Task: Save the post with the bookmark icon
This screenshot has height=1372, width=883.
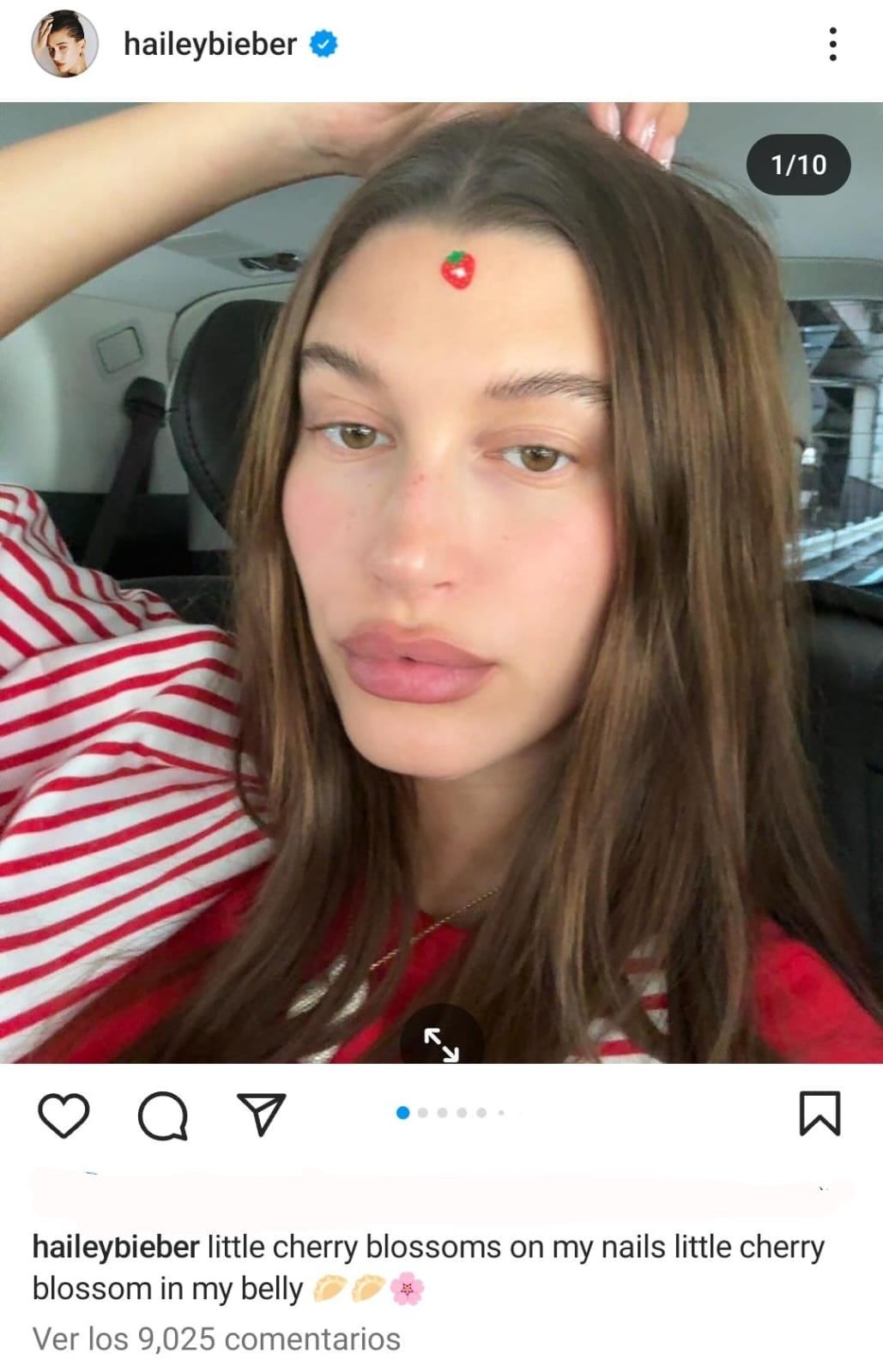Action: click(822, 1113)
